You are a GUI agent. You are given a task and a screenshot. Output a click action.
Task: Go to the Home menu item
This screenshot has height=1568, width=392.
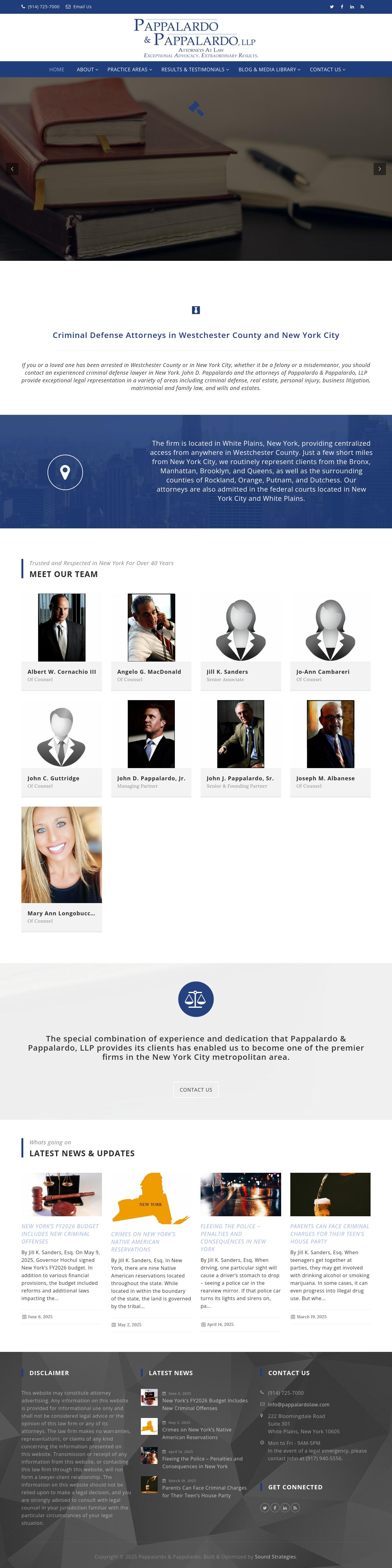(57, 69)
